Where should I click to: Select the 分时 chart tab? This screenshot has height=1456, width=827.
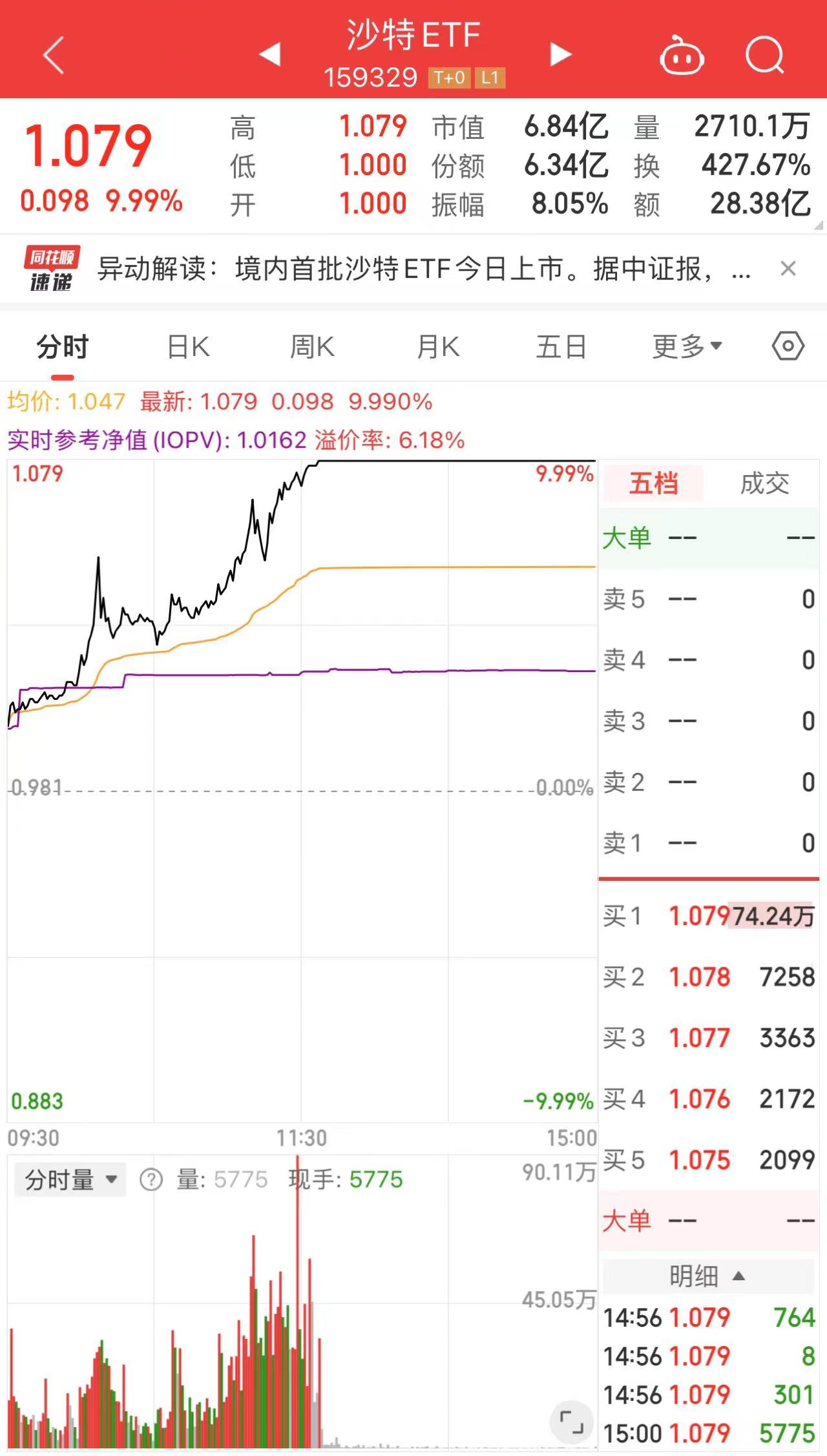62,348
